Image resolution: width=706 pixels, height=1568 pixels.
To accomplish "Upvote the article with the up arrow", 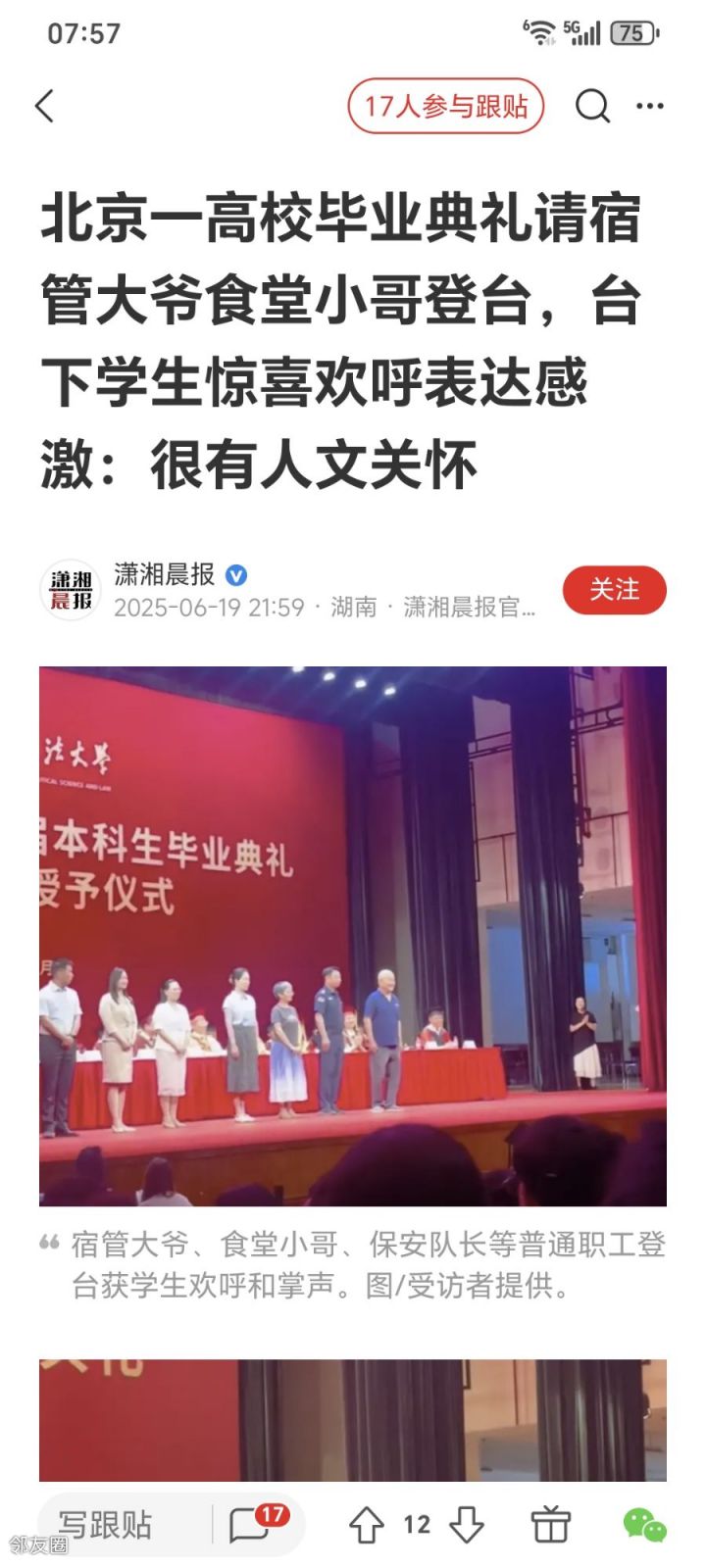I will [x=367, y=1525].
